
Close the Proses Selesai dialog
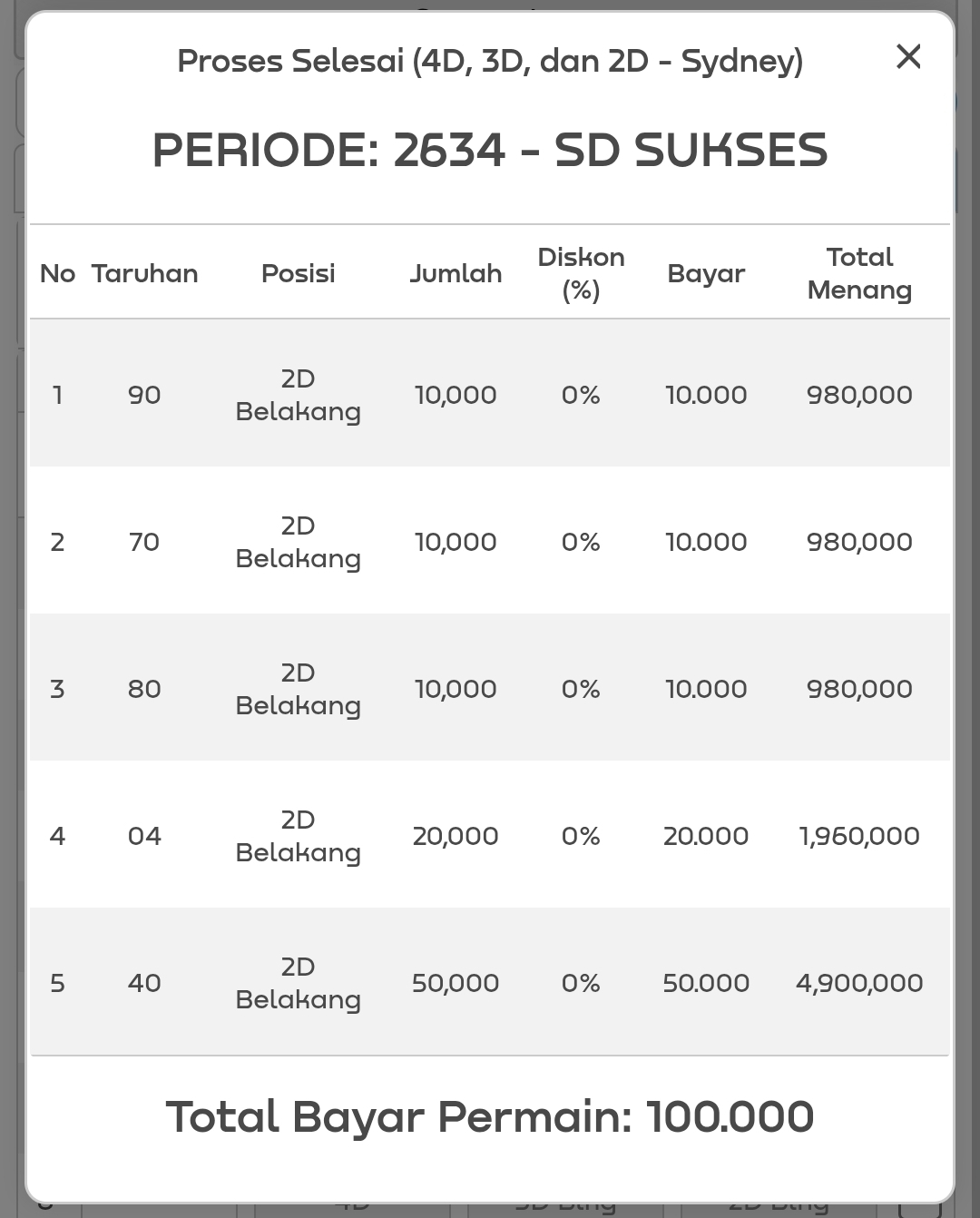coord(908,56)
